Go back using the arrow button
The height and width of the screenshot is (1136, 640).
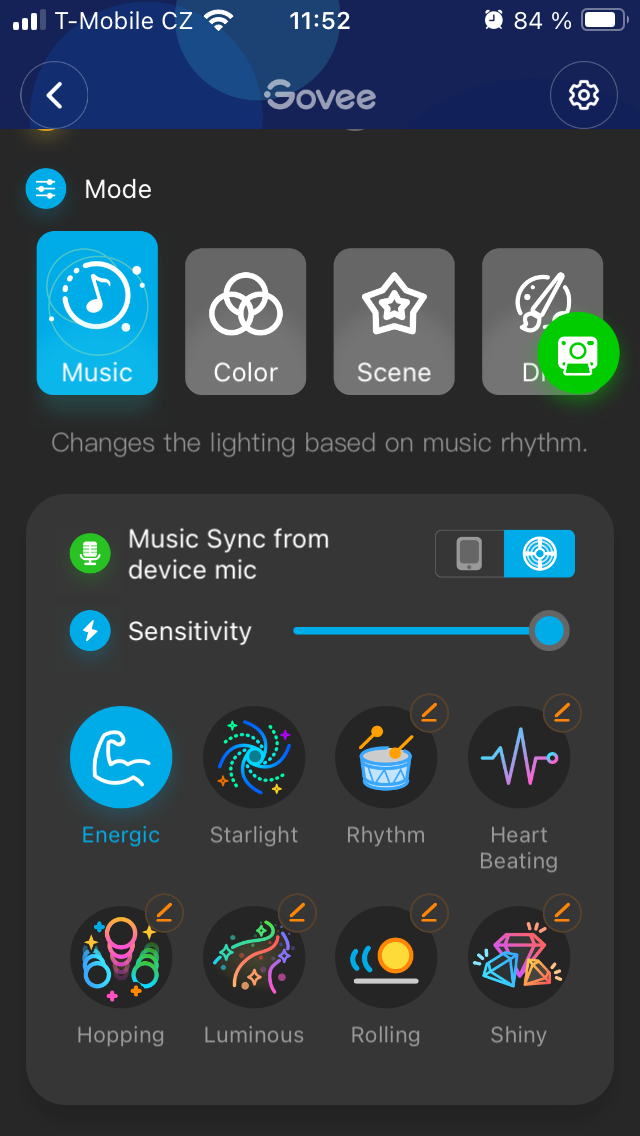click(x=54, y=95)
